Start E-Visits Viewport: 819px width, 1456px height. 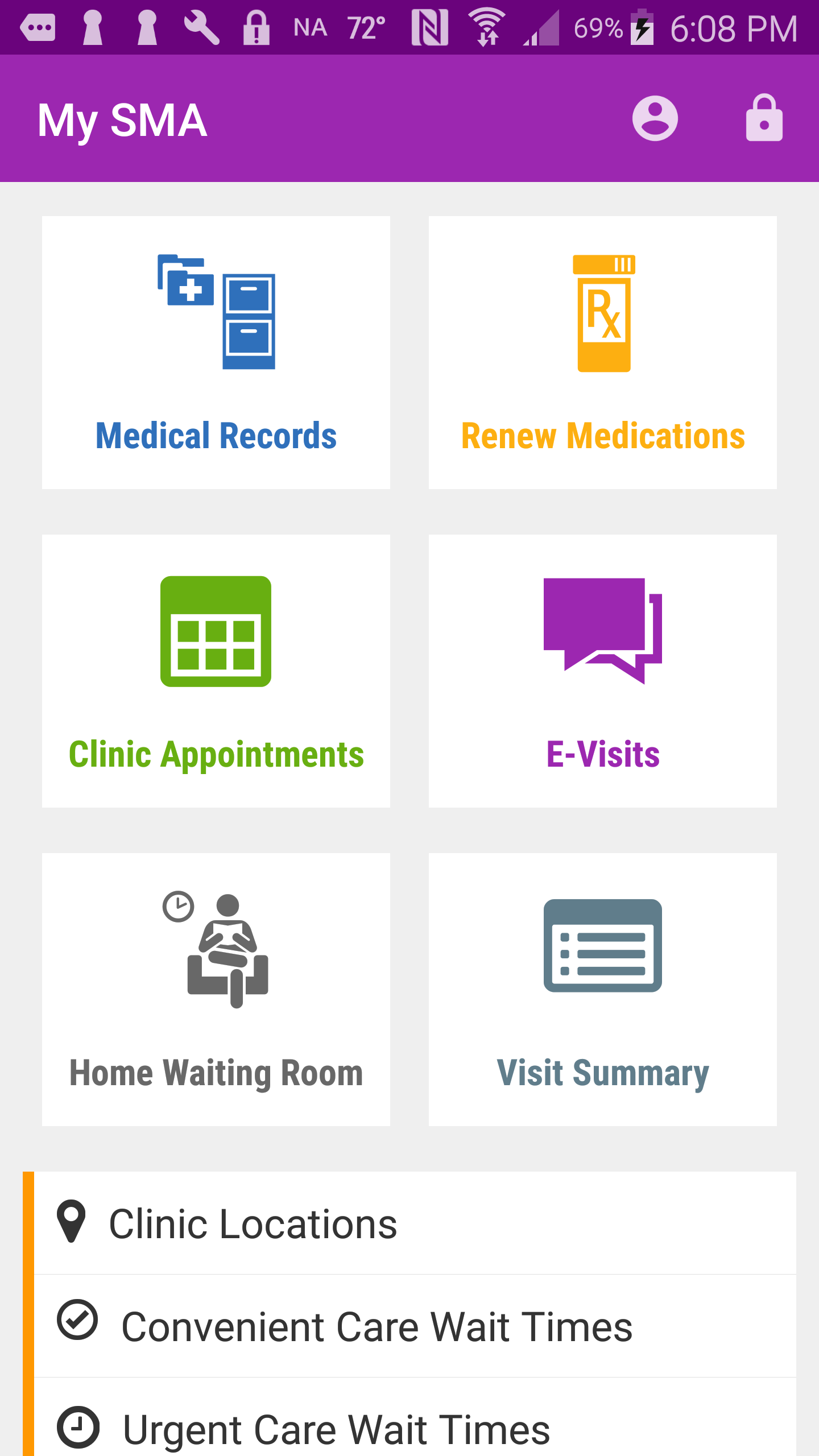click(603, 671)
